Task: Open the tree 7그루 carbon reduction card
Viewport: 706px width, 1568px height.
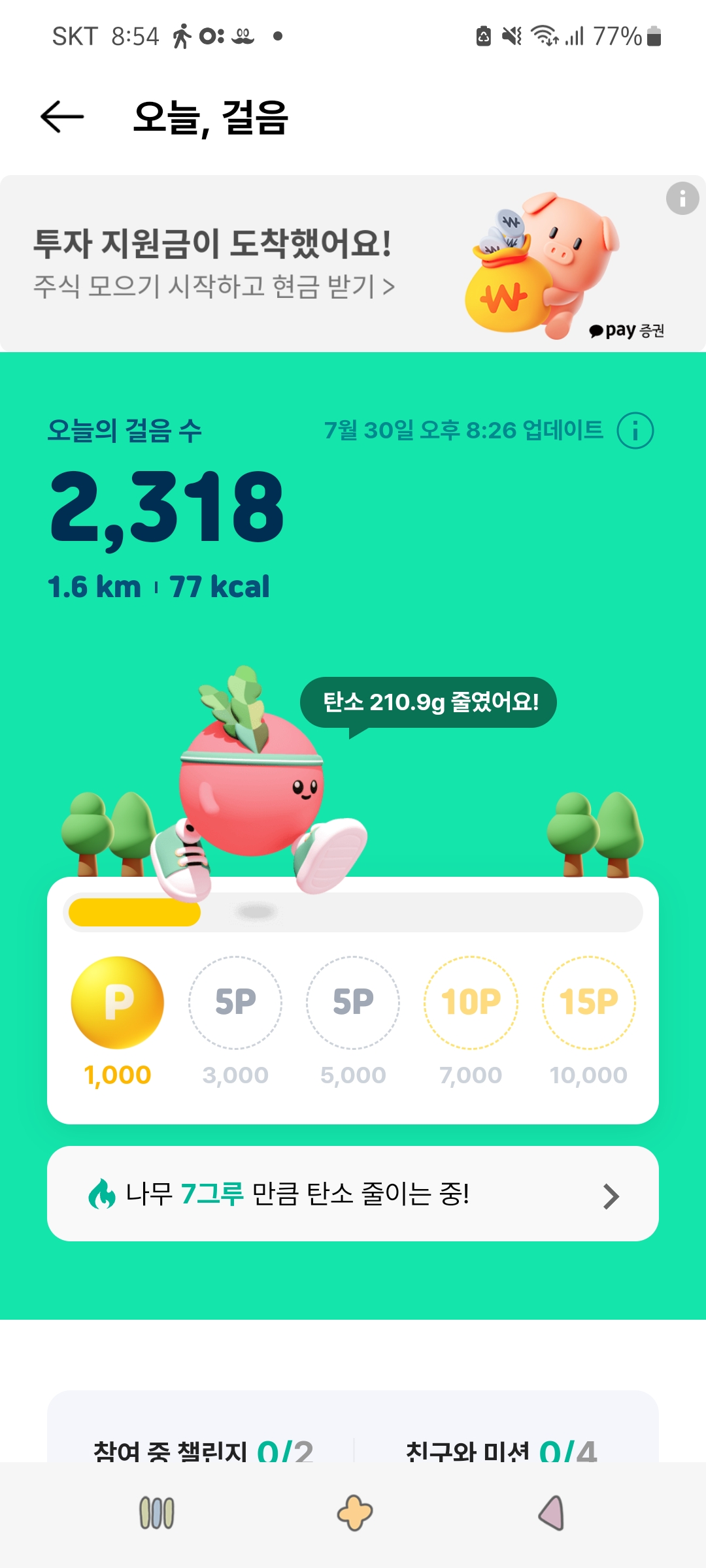Action: 353,1194
